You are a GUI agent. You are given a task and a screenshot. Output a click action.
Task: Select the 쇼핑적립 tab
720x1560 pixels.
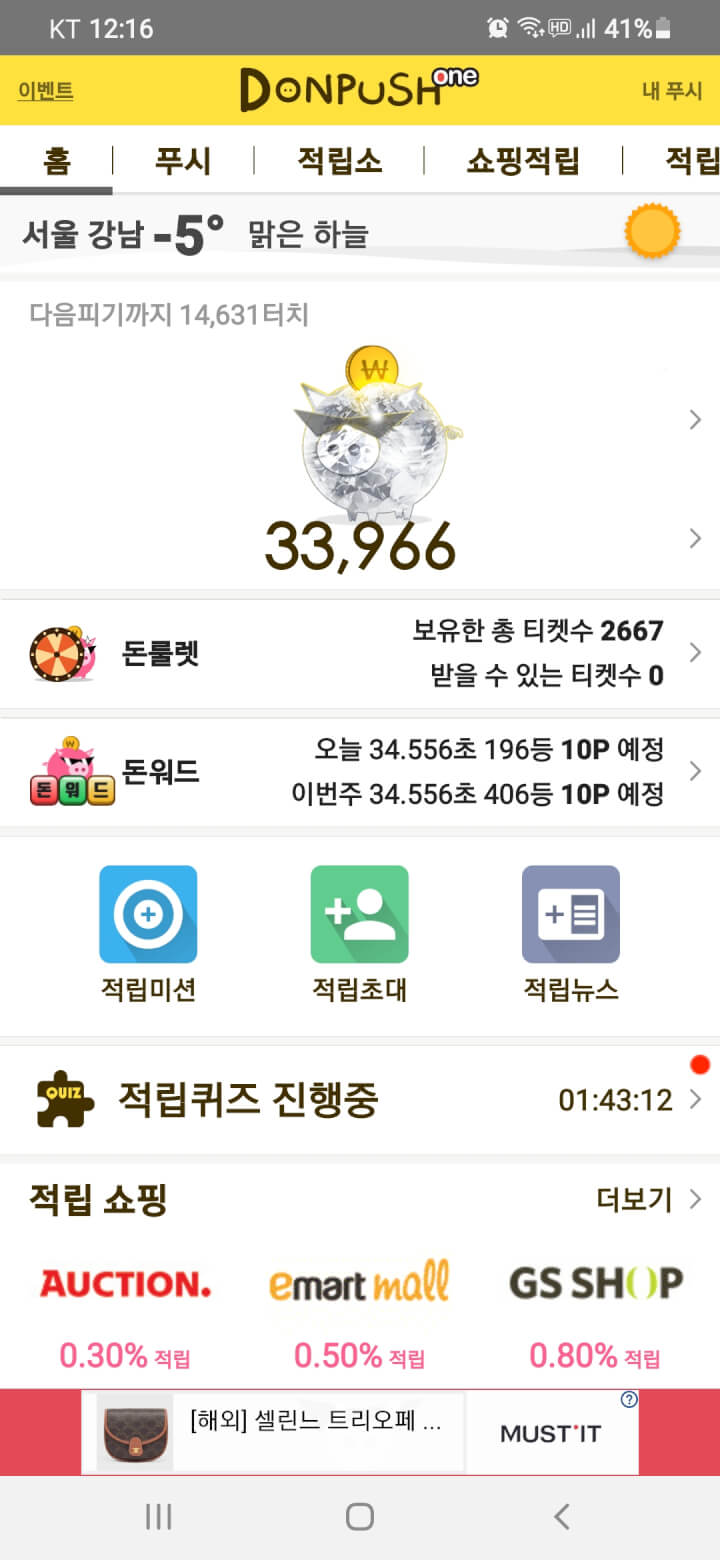[523, 161]
